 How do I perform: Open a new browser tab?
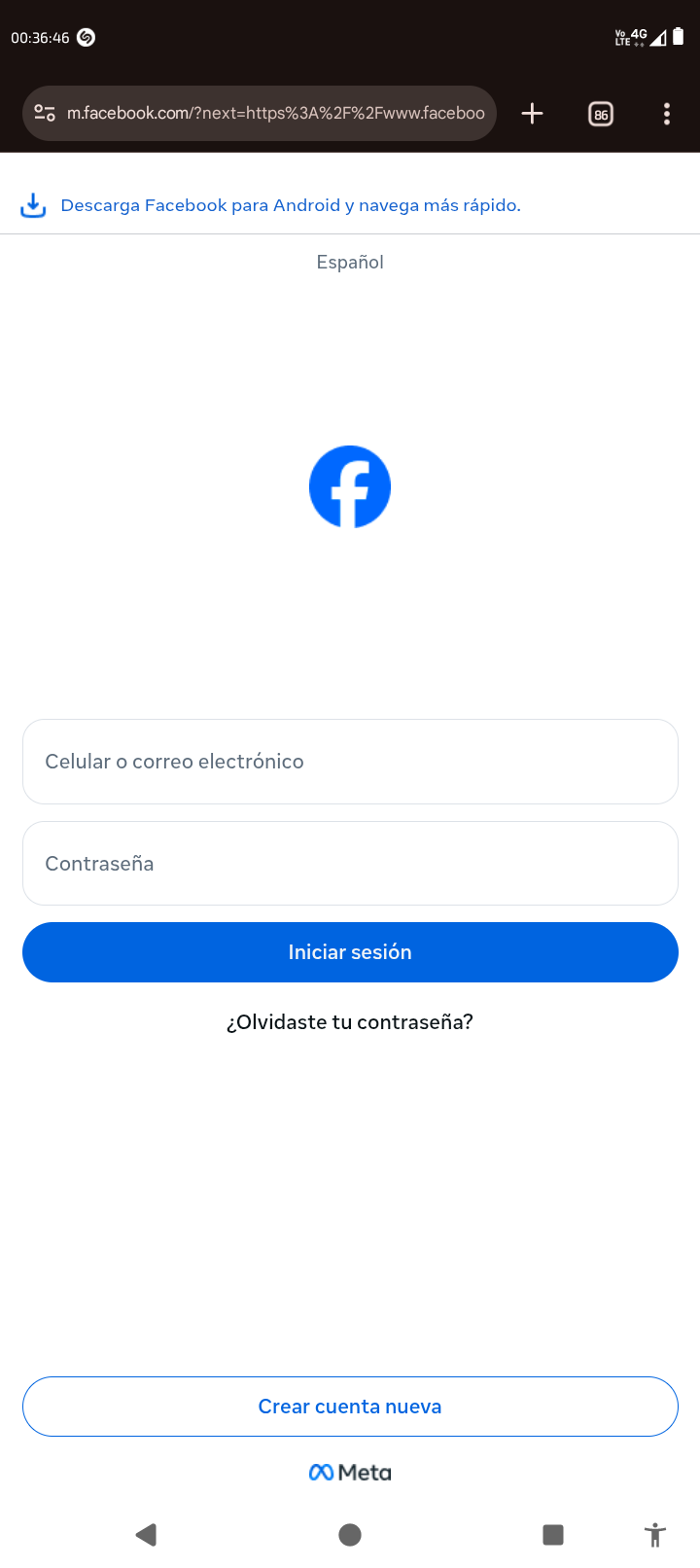pyautogui.click(x=532, y=114)
